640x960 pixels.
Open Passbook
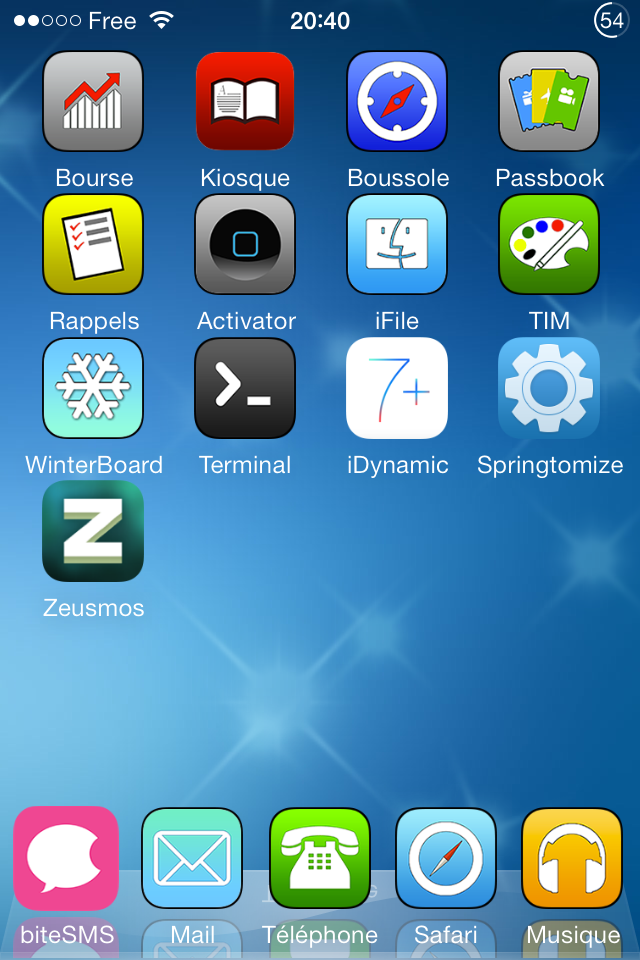point(549,101)
